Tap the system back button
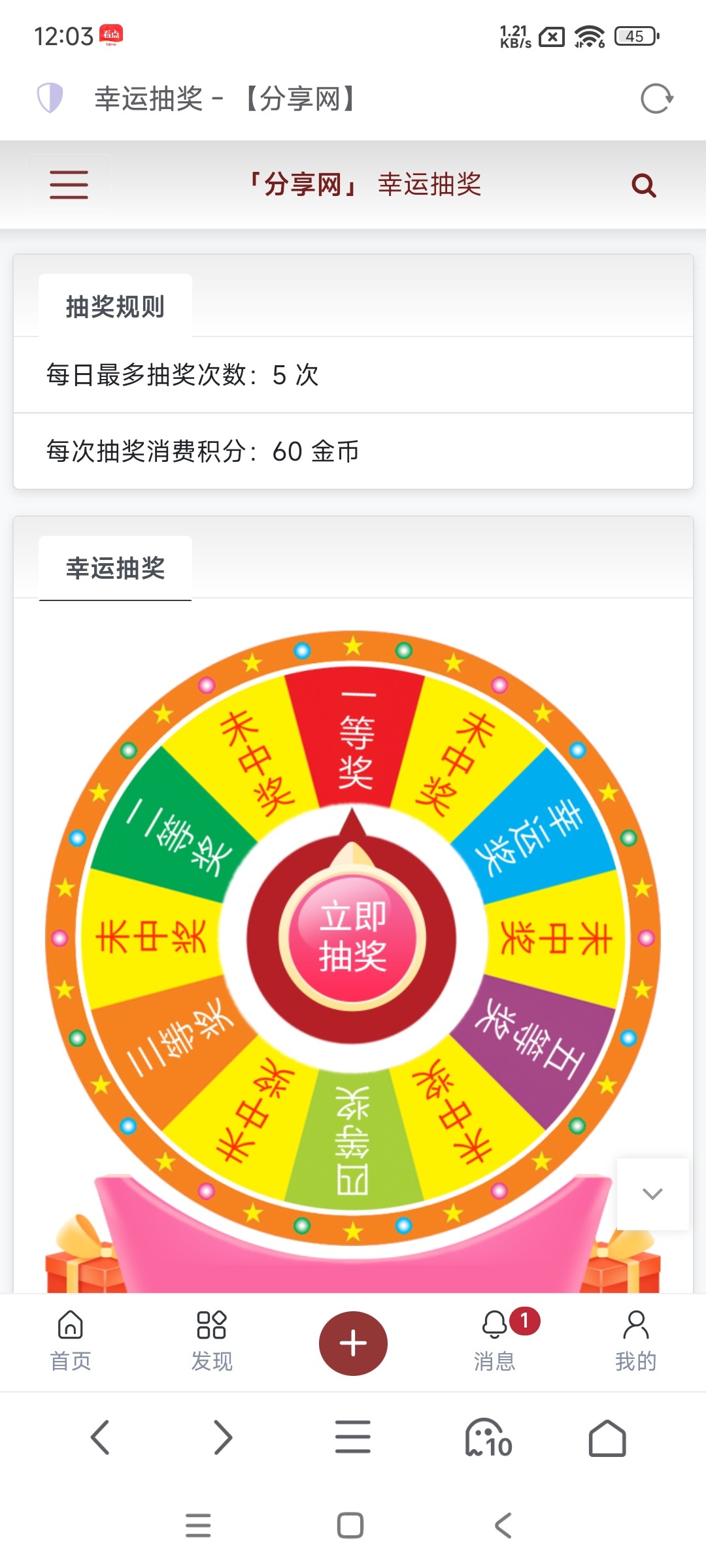Screen dimensions: 706x1568 (503, 1526)
